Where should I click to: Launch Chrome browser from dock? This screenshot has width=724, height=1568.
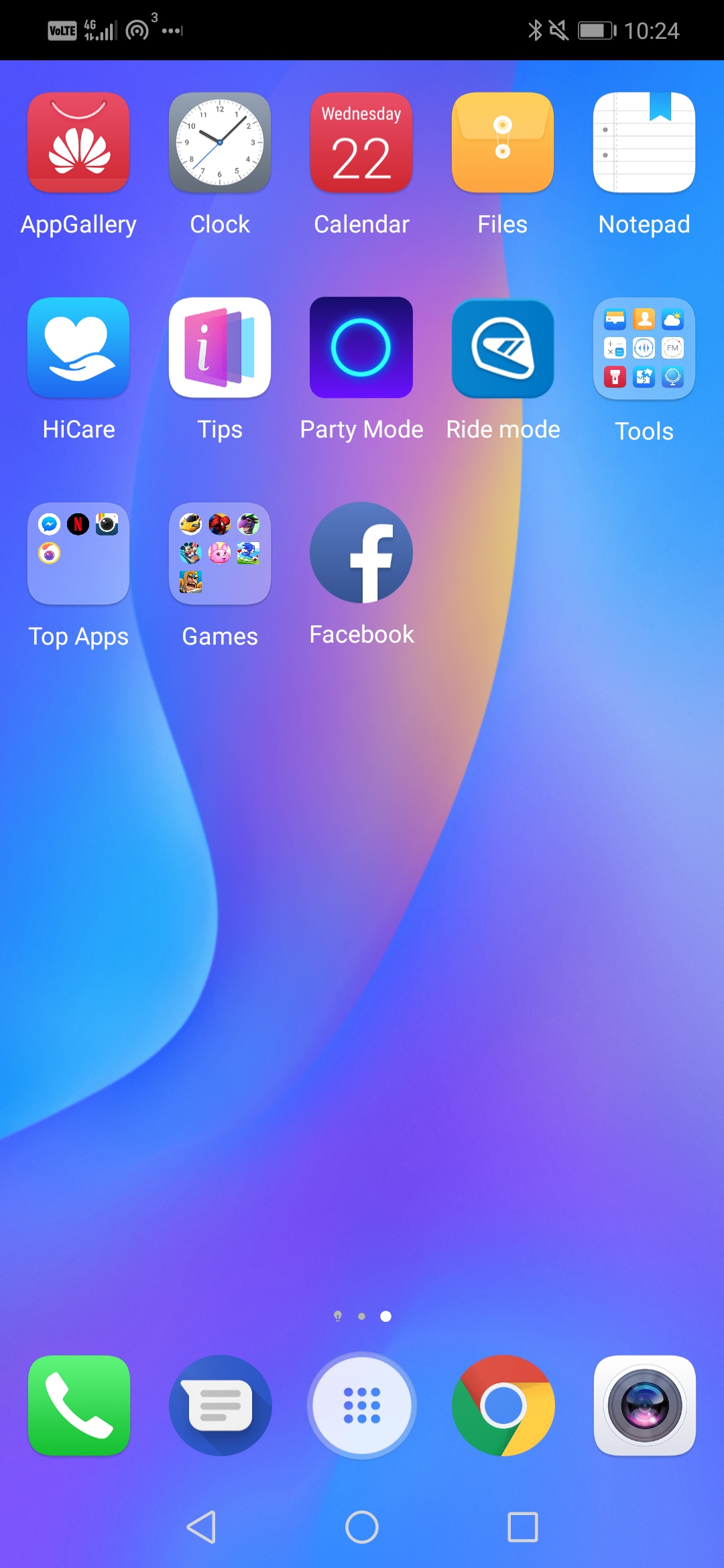coord(503,1405)
